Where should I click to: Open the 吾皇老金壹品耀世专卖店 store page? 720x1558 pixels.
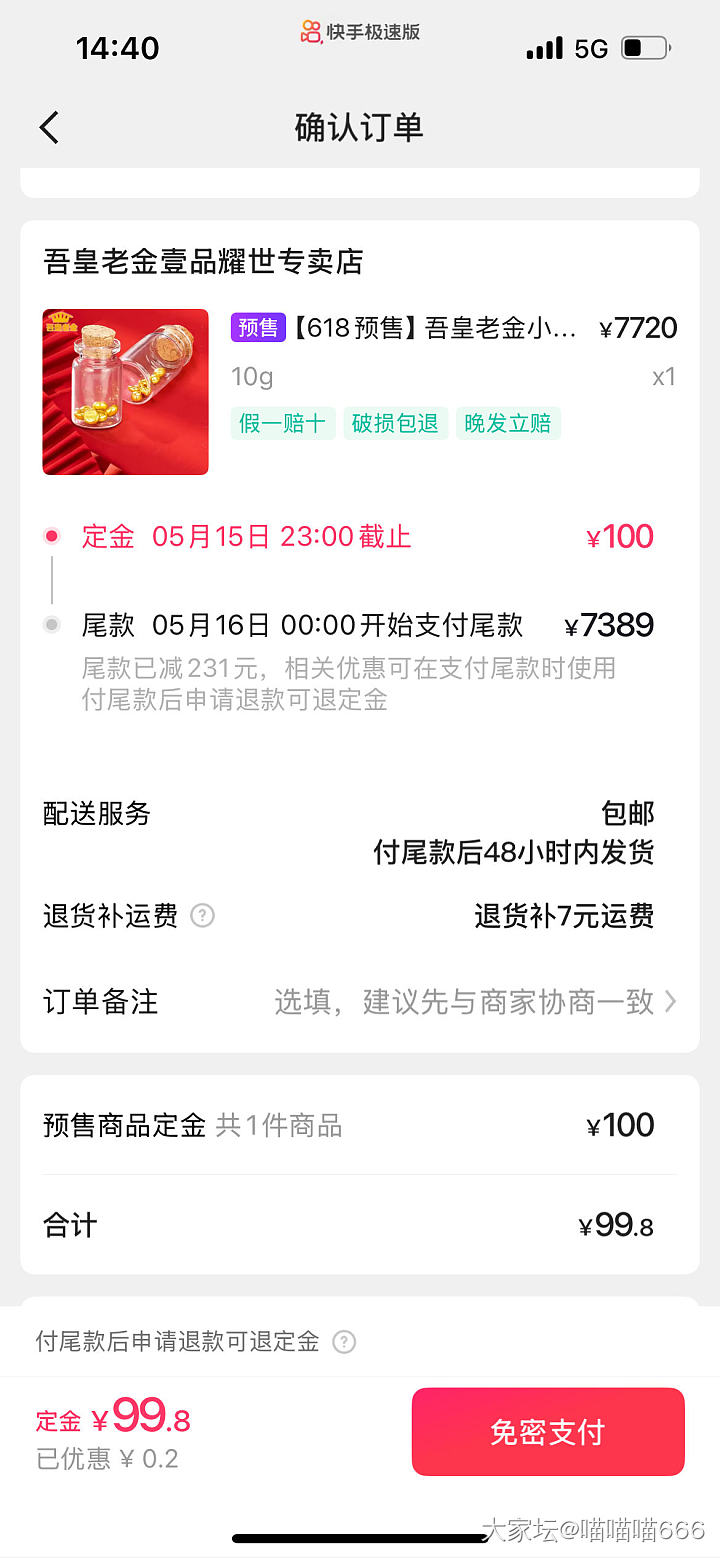point(203,262)
